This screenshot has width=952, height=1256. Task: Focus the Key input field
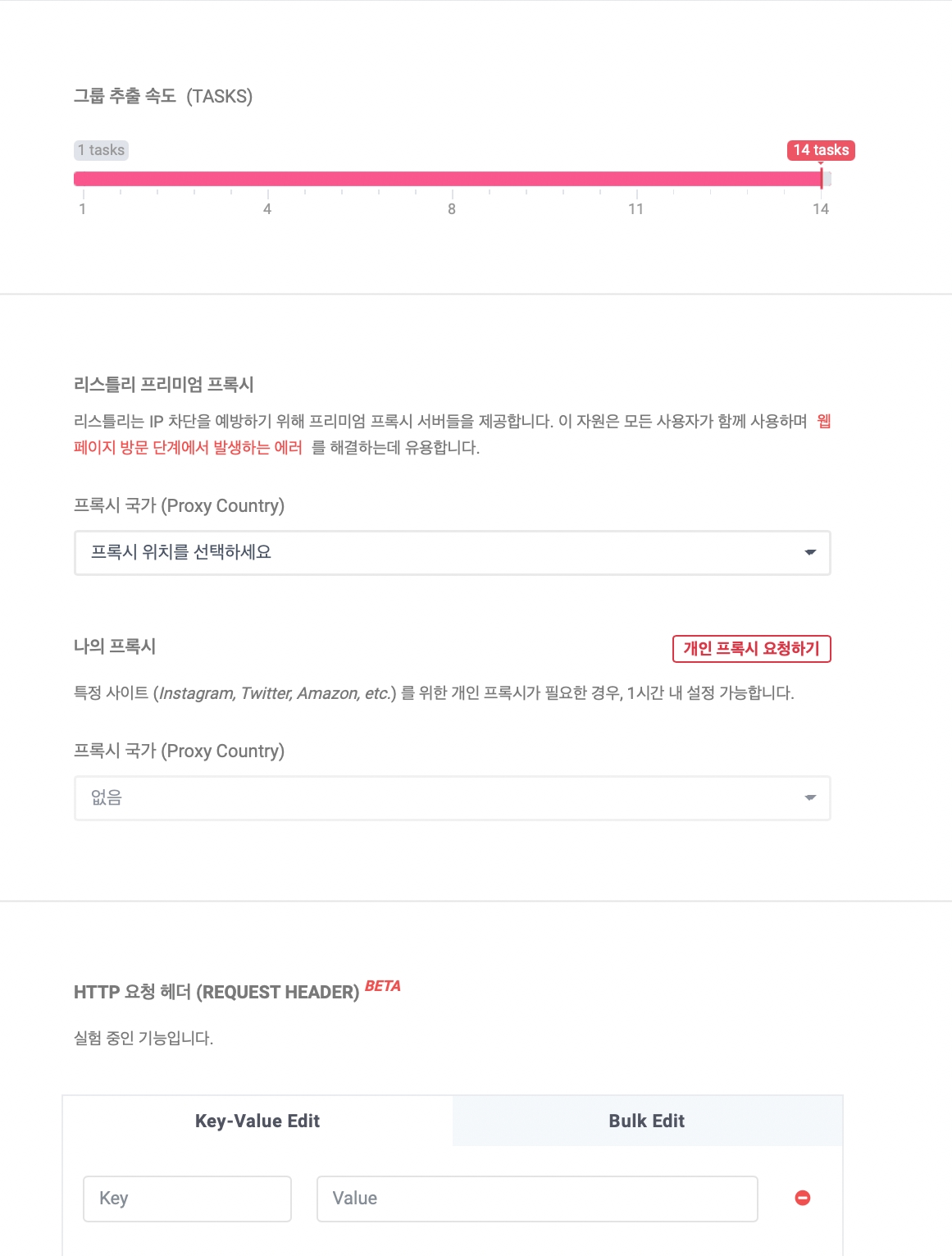187,1199
